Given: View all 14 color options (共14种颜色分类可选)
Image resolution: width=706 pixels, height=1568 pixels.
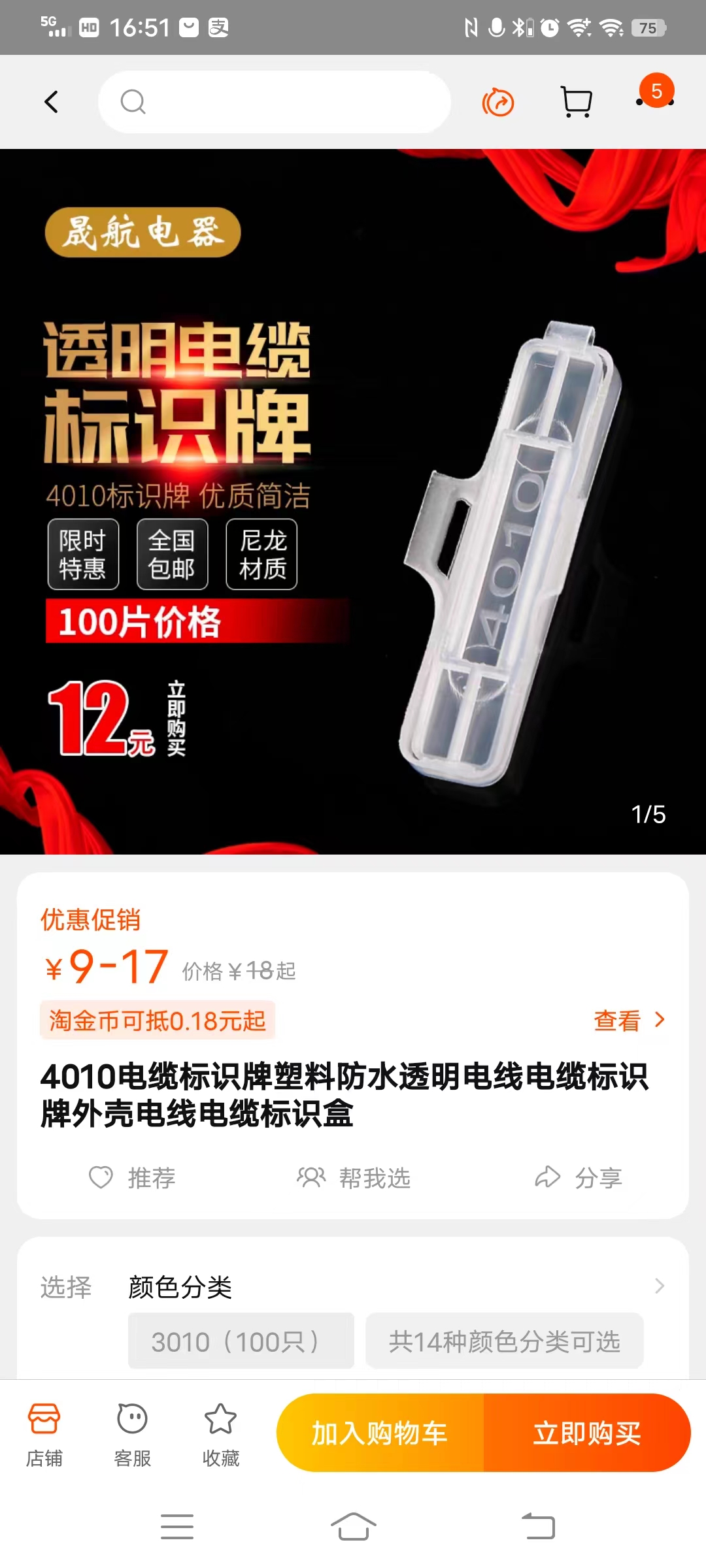Looking at the screenshot, I should click(x=504, y=1341).
